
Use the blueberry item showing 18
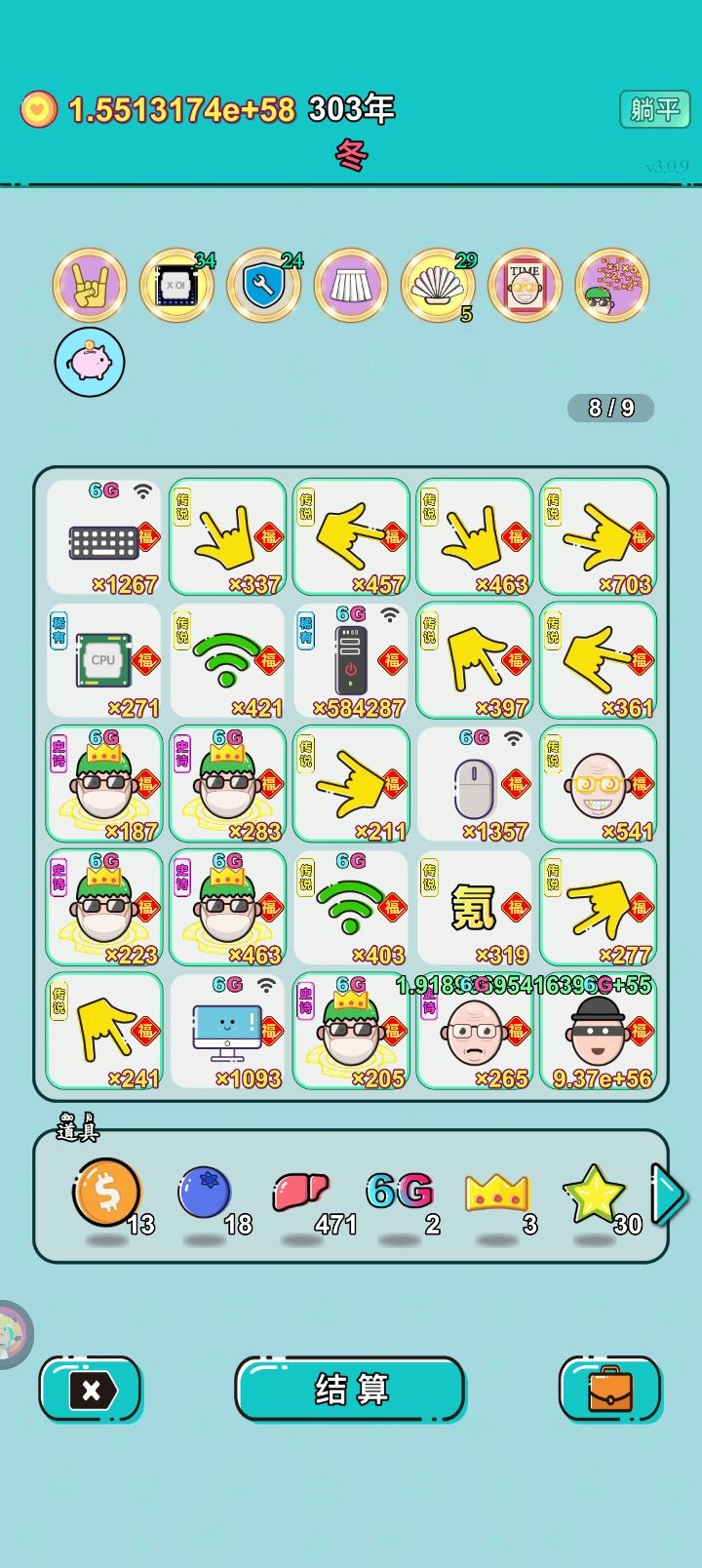tap(203, 1192)
